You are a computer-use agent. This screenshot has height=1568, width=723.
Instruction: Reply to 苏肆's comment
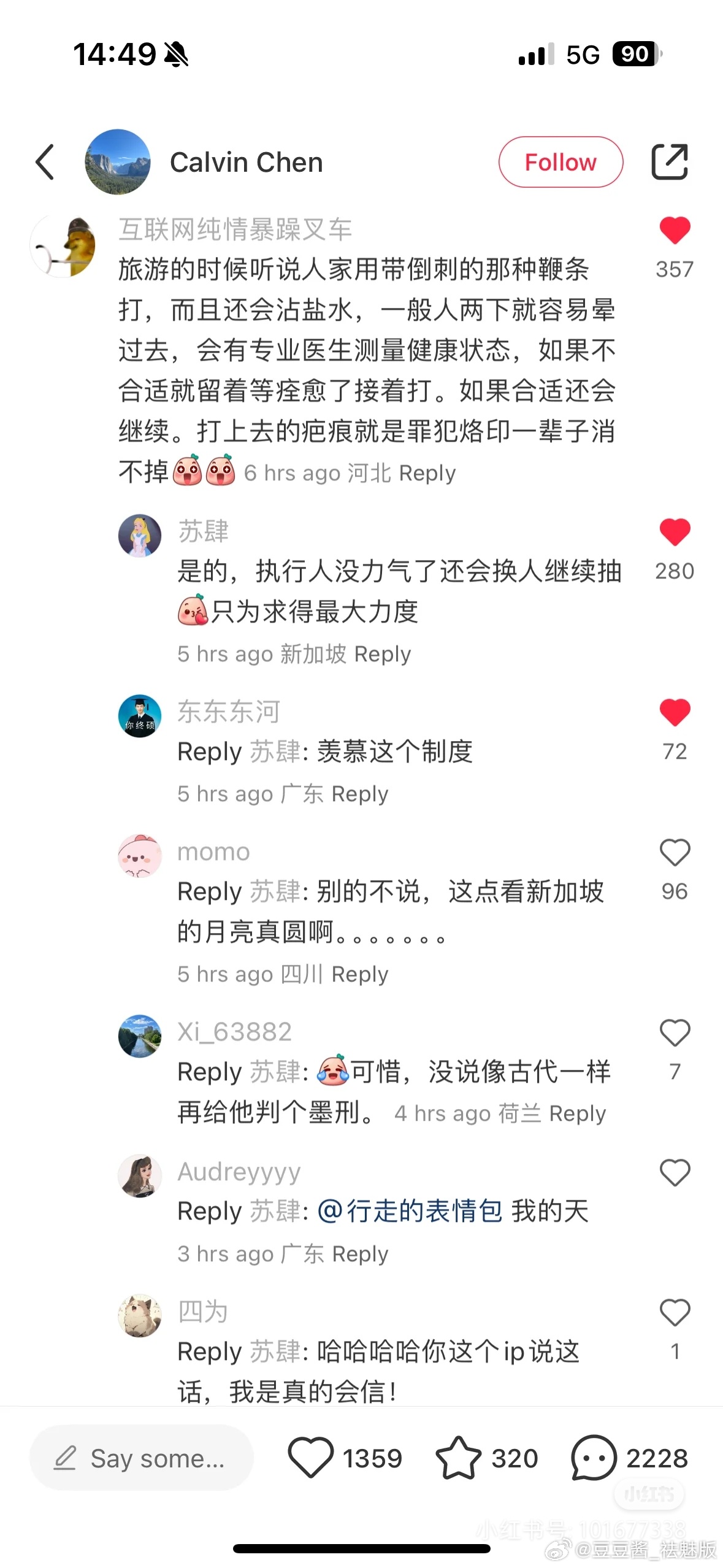point(382,654)
